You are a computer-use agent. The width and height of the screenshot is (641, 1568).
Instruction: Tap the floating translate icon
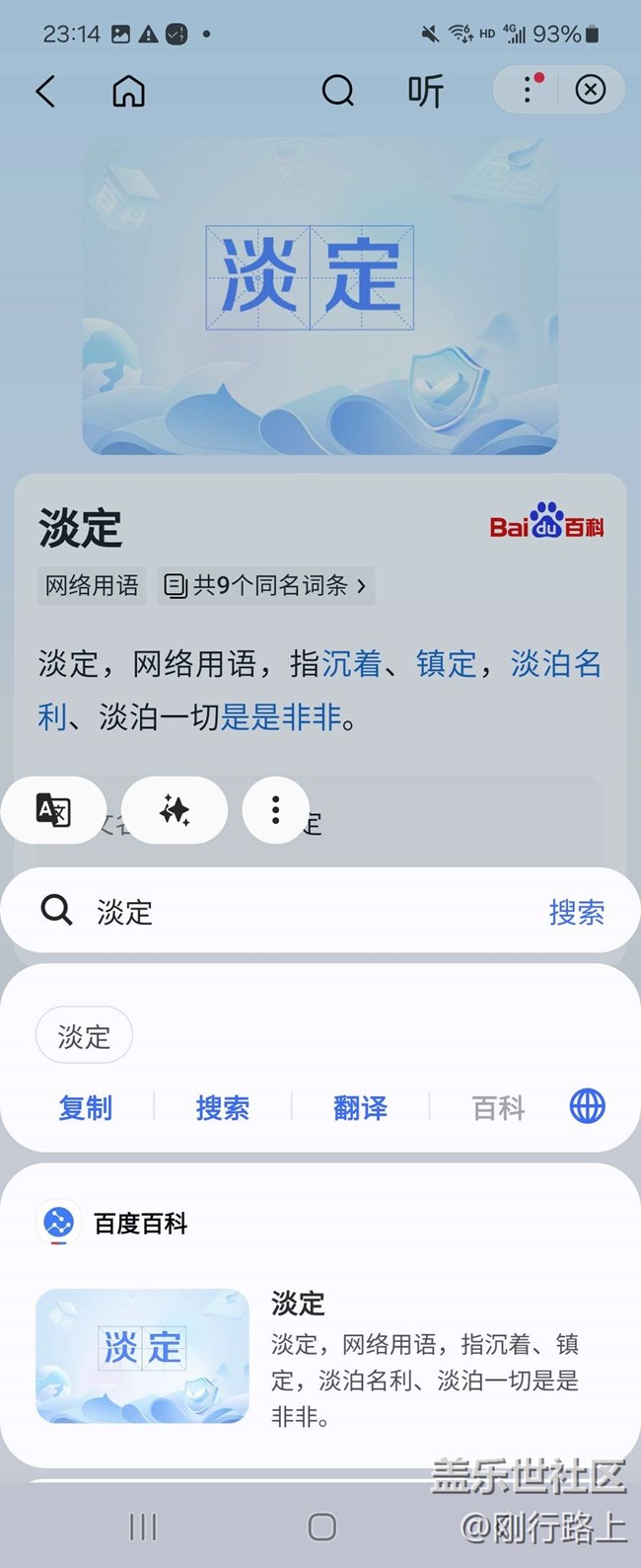pos(53,810)
